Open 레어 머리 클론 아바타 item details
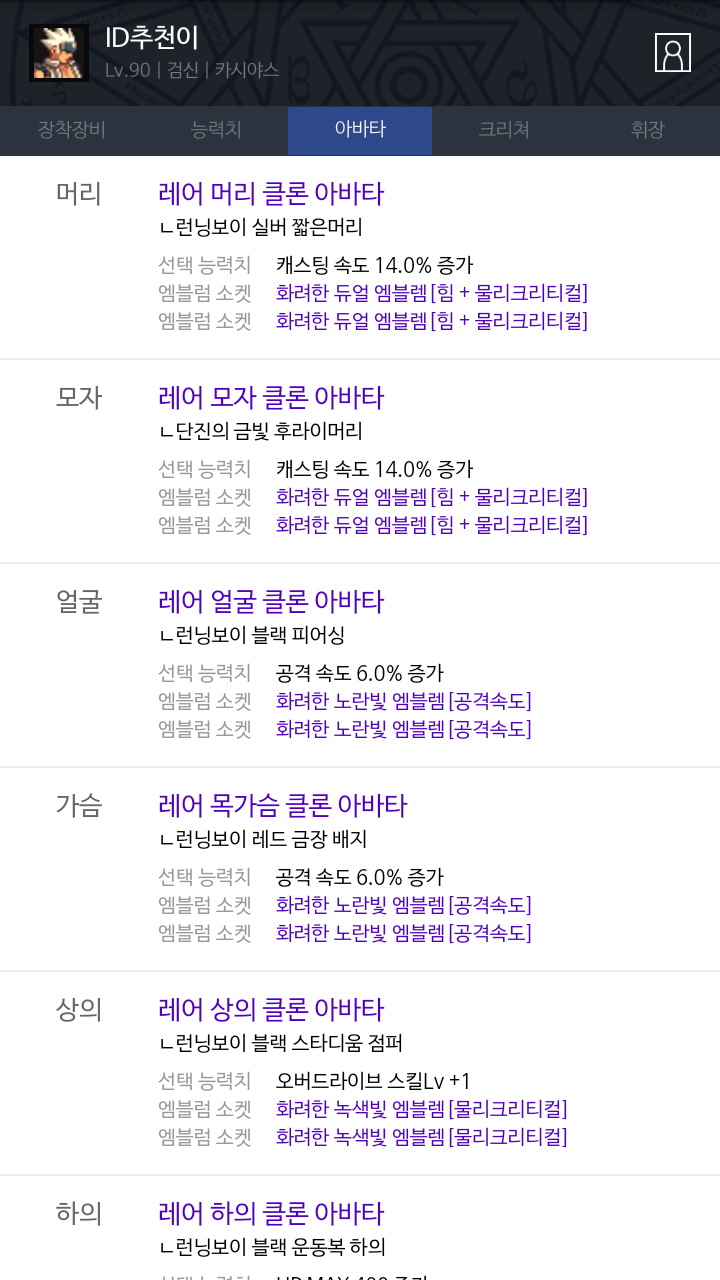 (x=271, y=193)
